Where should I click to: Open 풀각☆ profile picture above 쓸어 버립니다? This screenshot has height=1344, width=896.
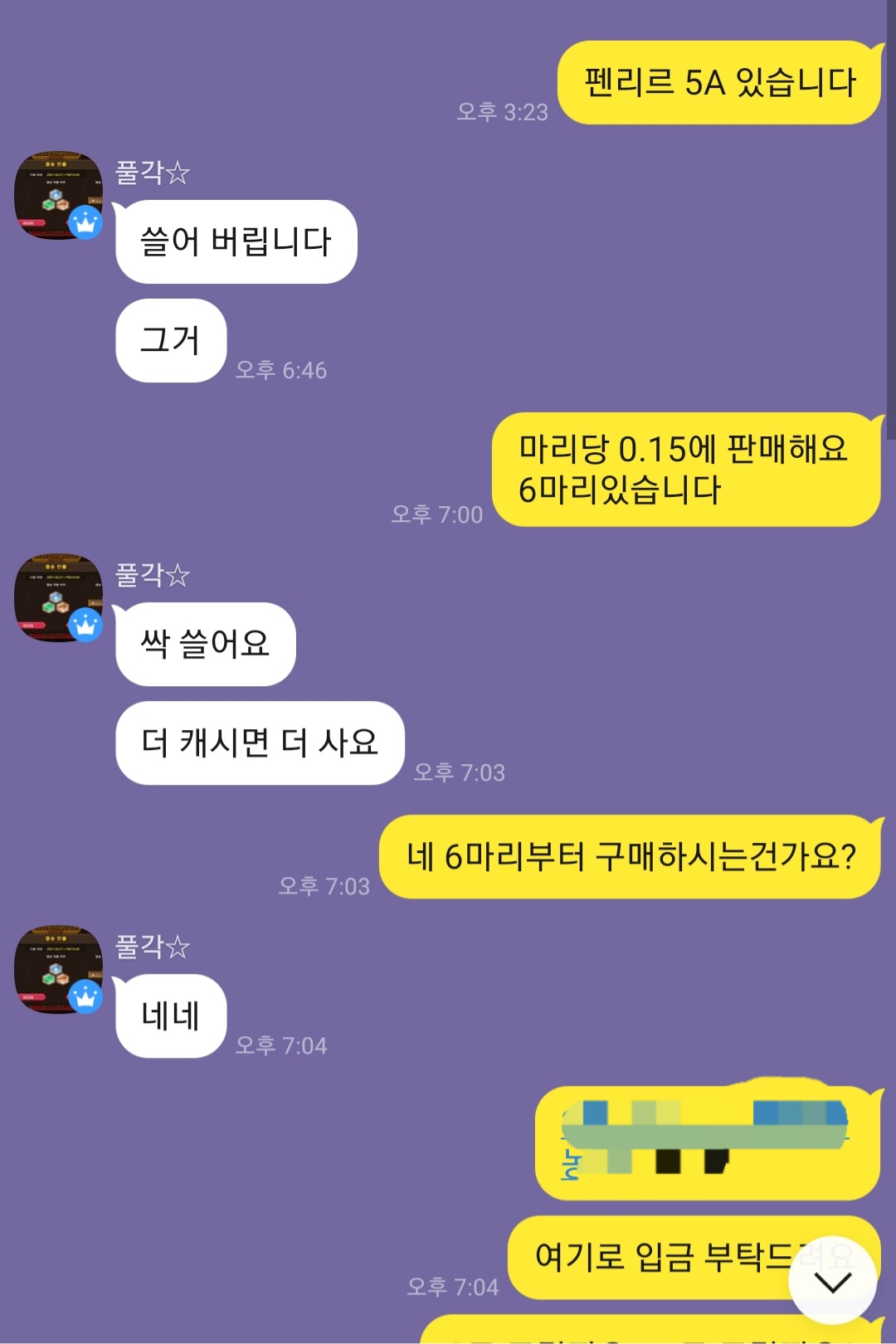[59, 196]
